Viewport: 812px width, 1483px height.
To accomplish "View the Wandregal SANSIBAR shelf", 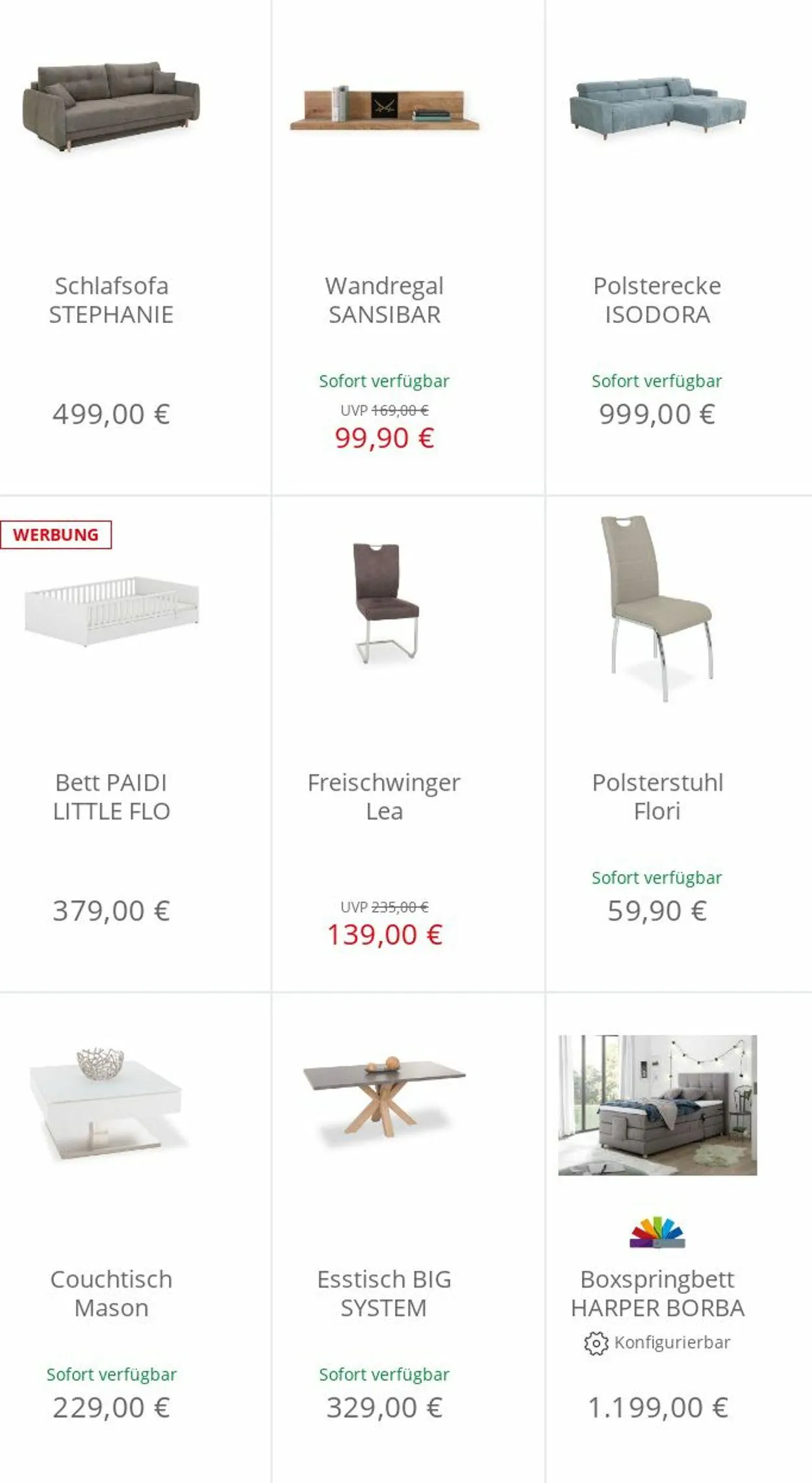I will 384,300.
